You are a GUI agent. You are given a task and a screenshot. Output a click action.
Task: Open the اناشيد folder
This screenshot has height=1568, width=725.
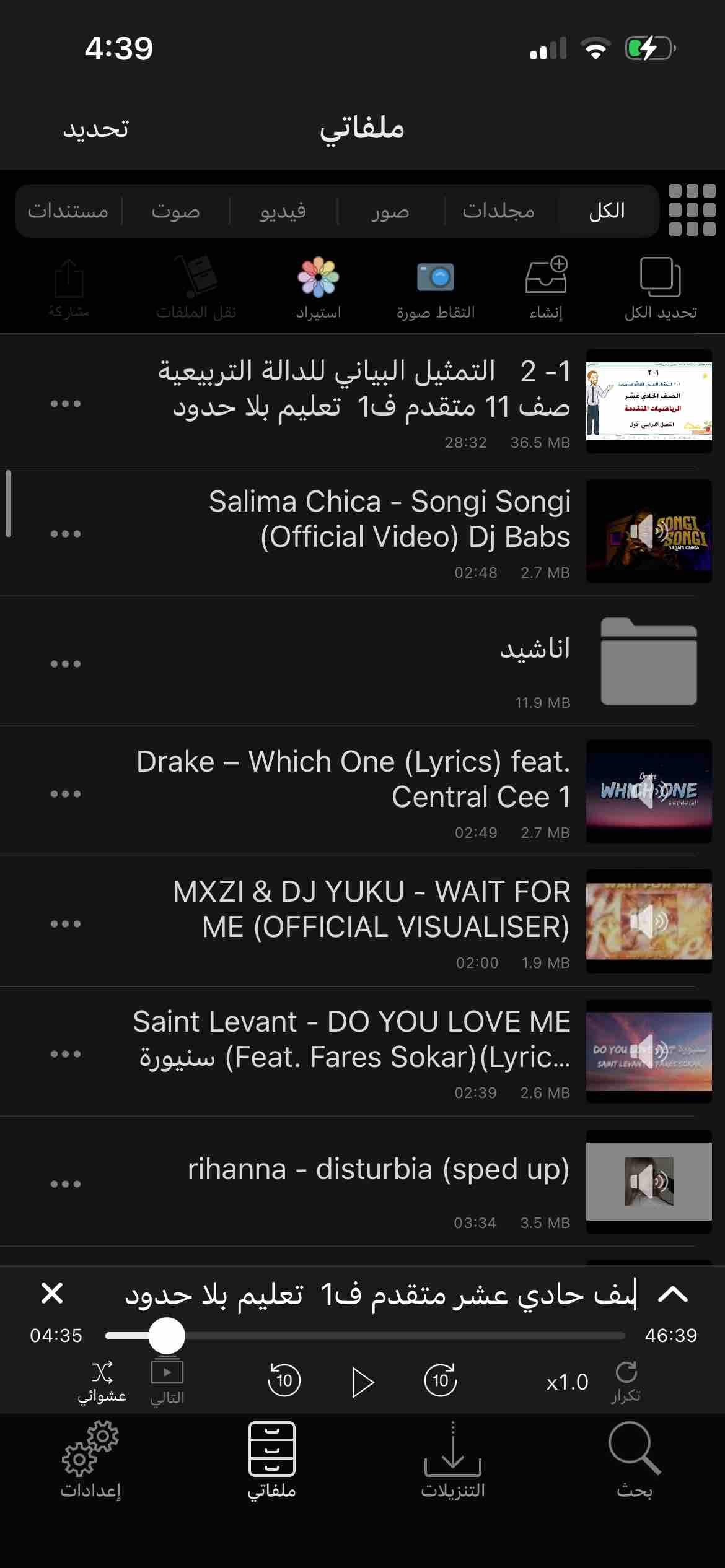362,661
